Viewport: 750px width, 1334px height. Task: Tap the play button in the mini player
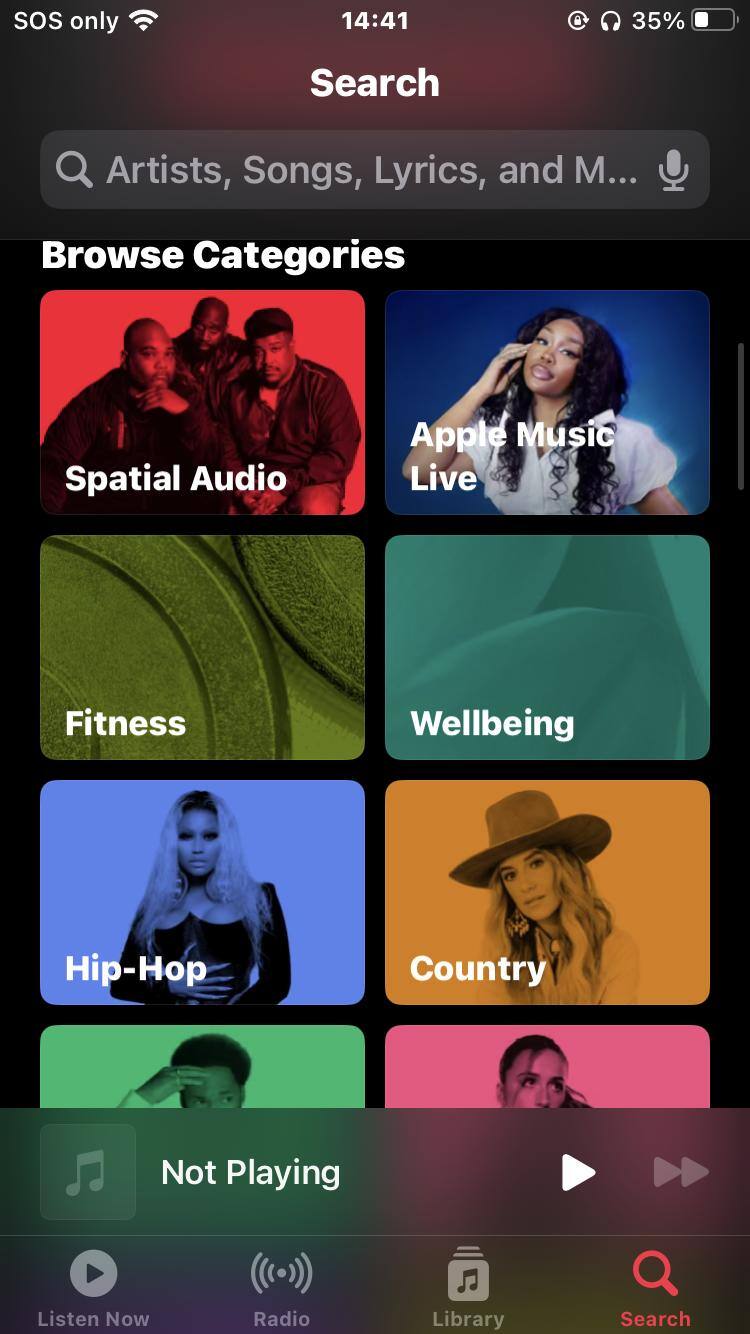(x=578, y=1172)
